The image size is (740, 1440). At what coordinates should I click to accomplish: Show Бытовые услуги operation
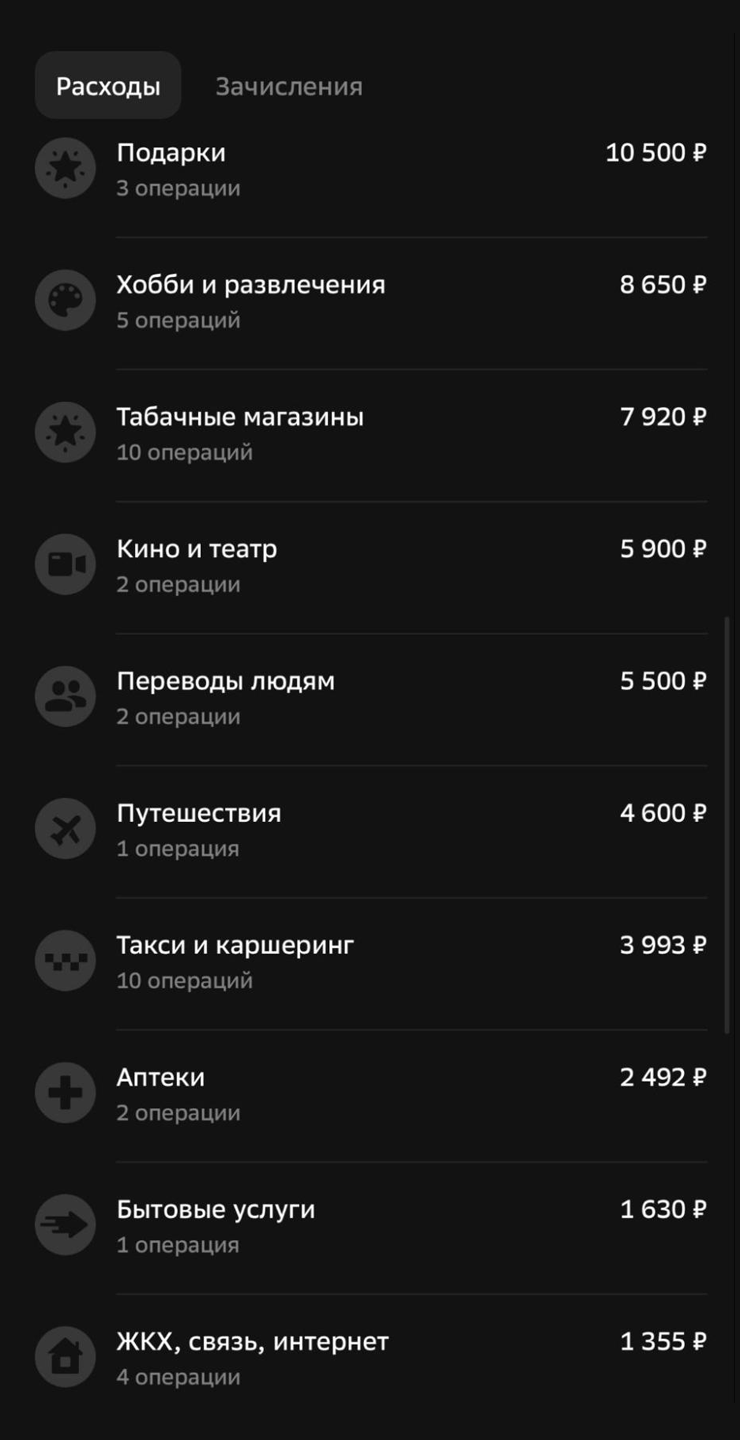[x=370, y=1226]
